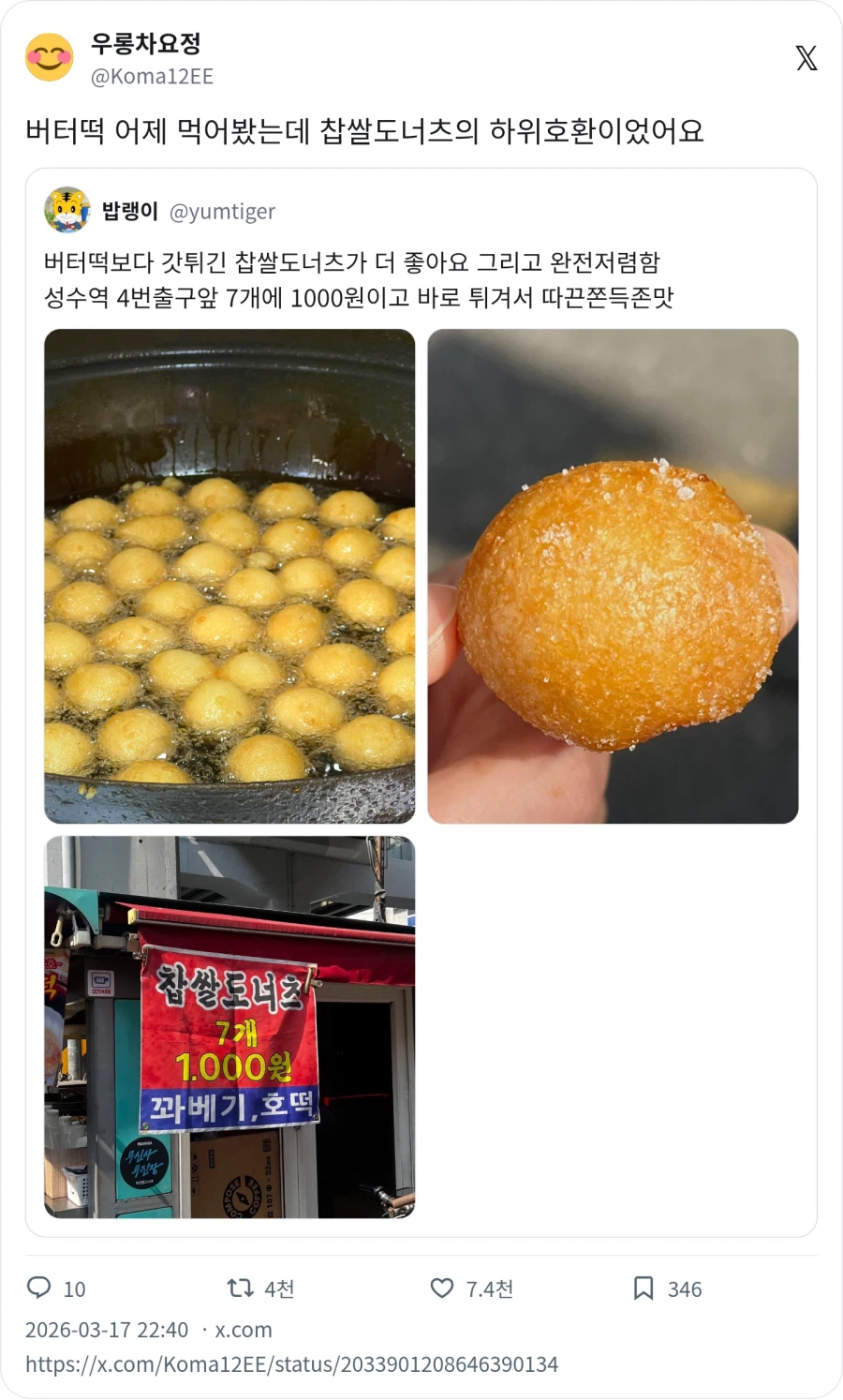Click the 4천 repost count
This screenshot has height=1400, width=843.
coord(279,1288)
